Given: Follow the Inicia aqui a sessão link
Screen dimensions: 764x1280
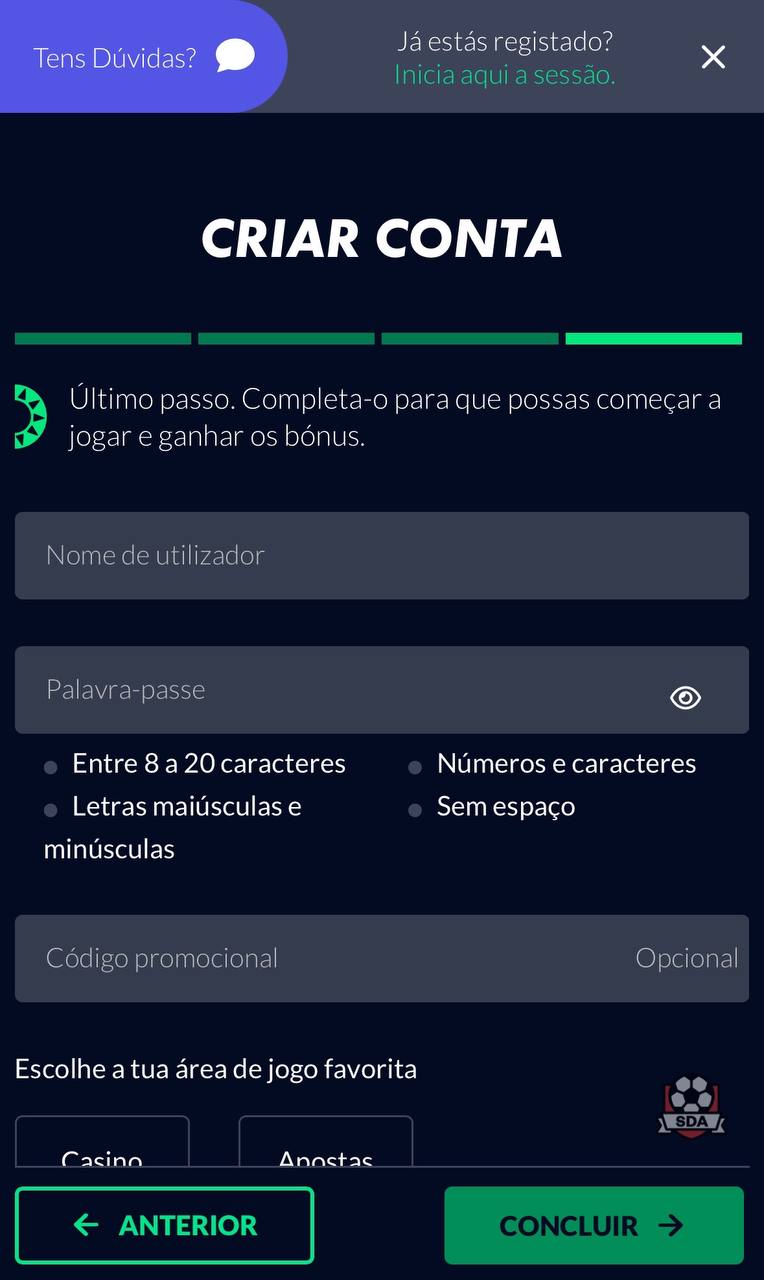Looking at the screenshot, I should [x=504, y=75].
